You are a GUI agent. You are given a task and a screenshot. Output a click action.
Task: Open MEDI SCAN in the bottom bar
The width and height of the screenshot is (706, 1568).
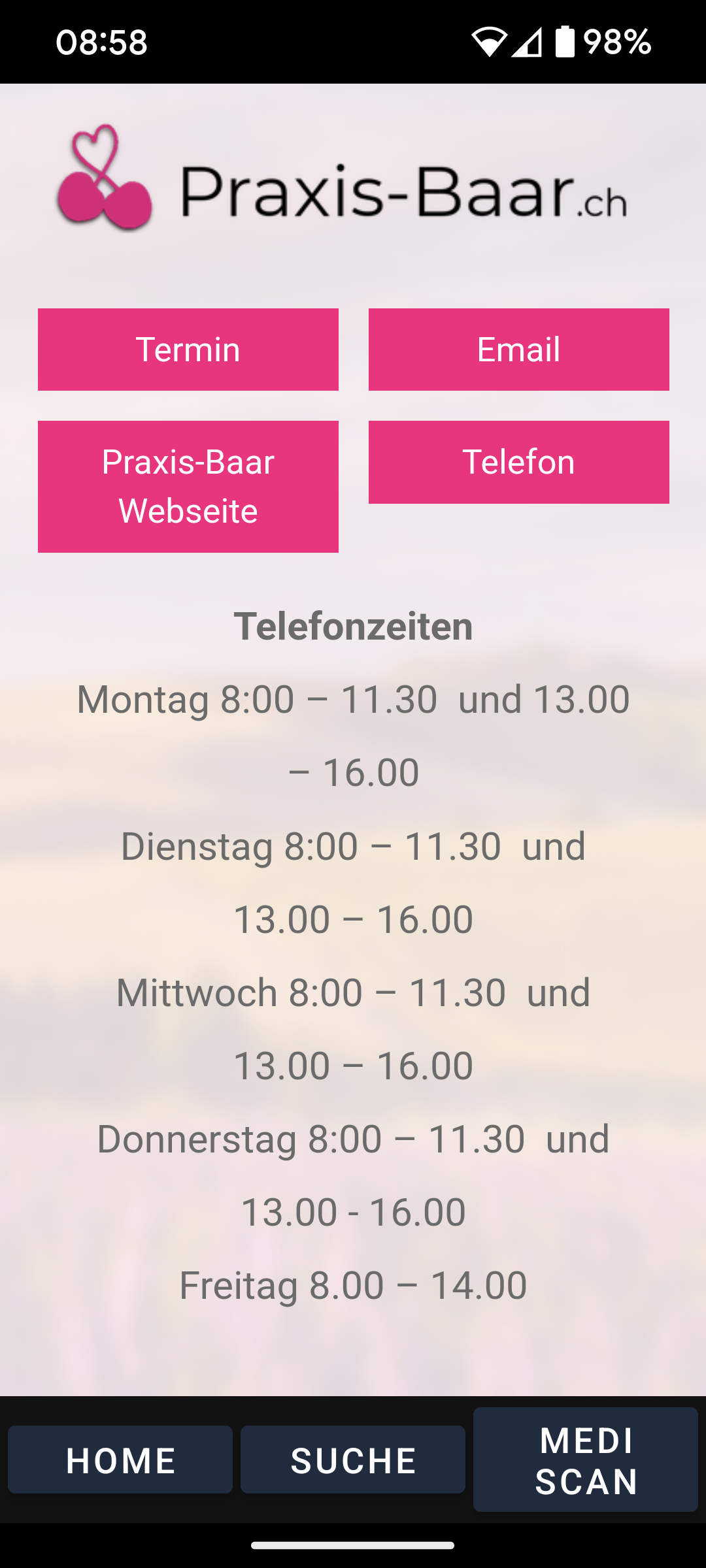point(586,1460)
